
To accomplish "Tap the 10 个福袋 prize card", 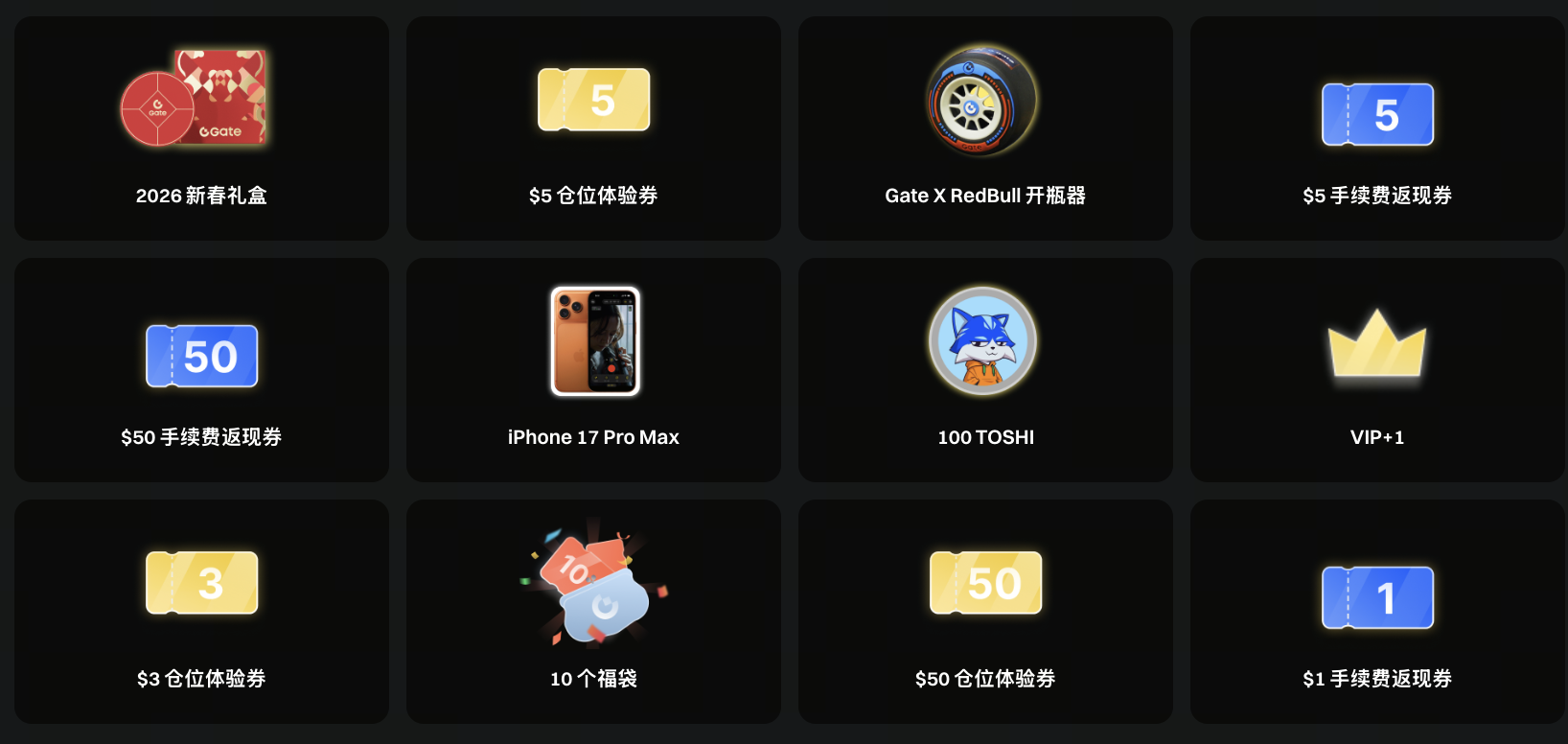I will [593, 612].
